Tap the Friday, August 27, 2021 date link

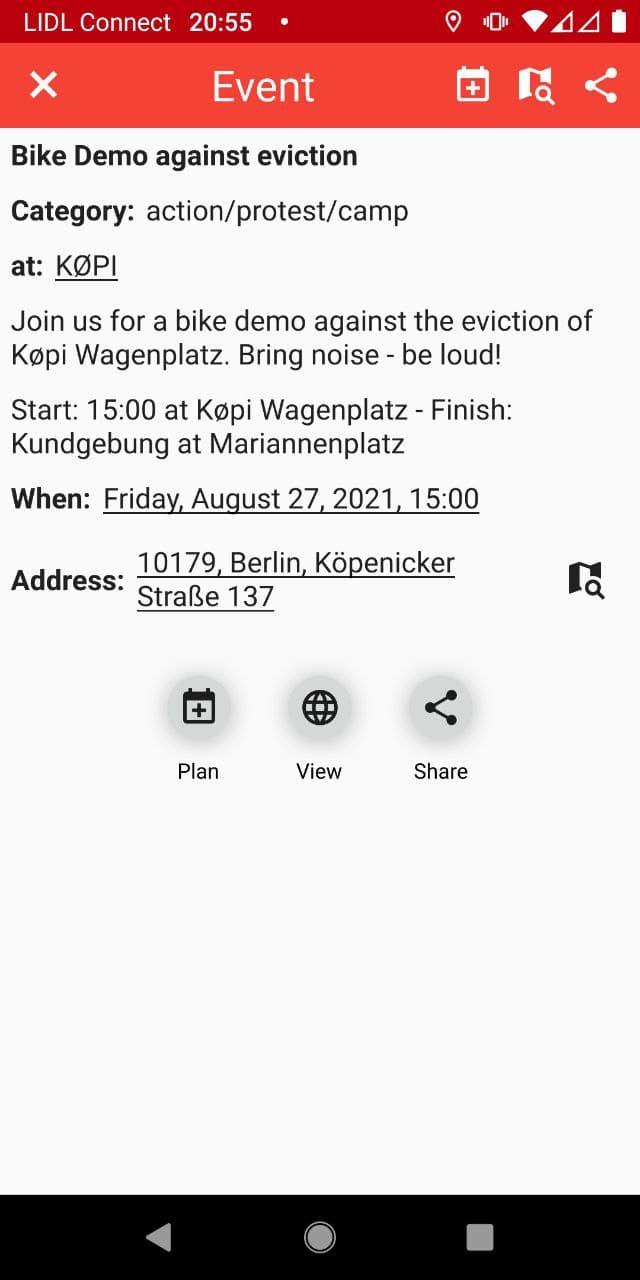tap(290, 498)
